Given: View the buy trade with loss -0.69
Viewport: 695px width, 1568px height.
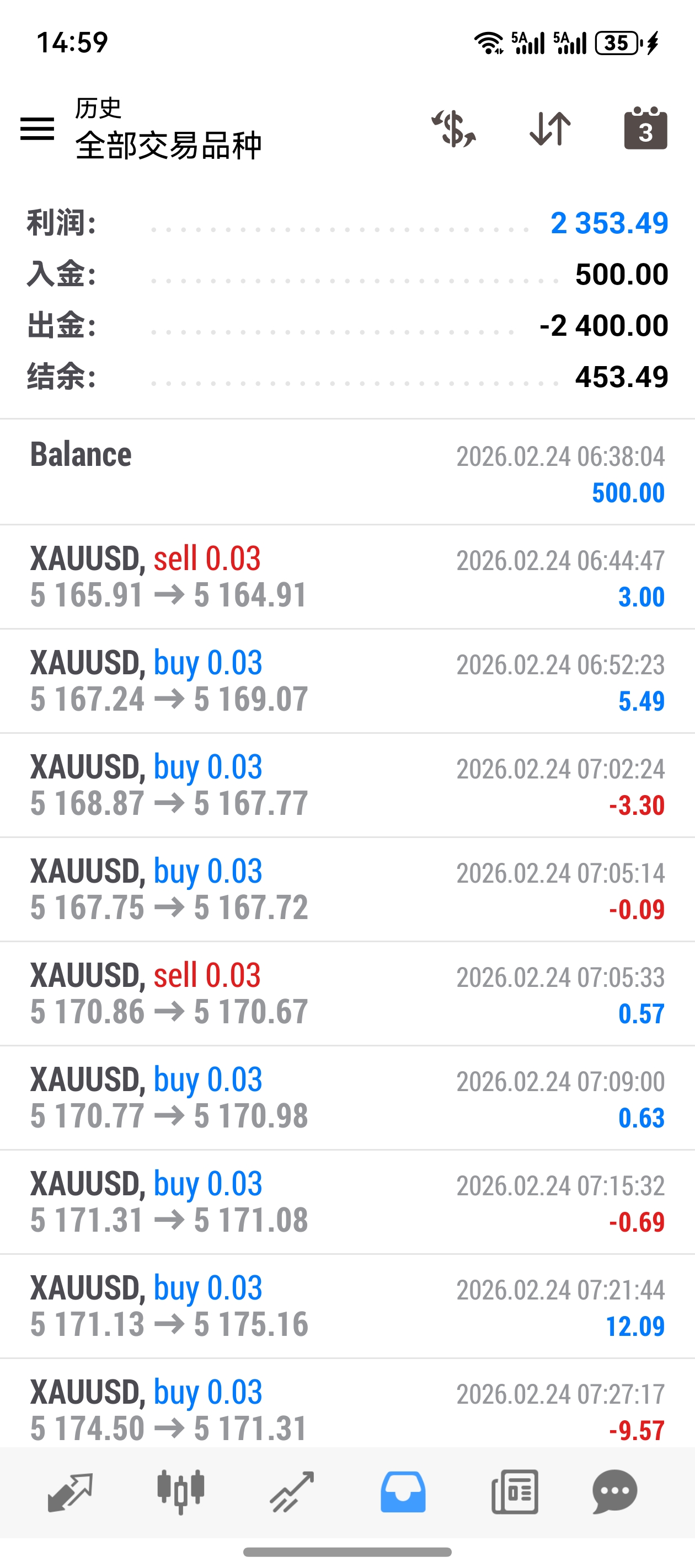Looking at the screenshot, I should point(347,1201).
